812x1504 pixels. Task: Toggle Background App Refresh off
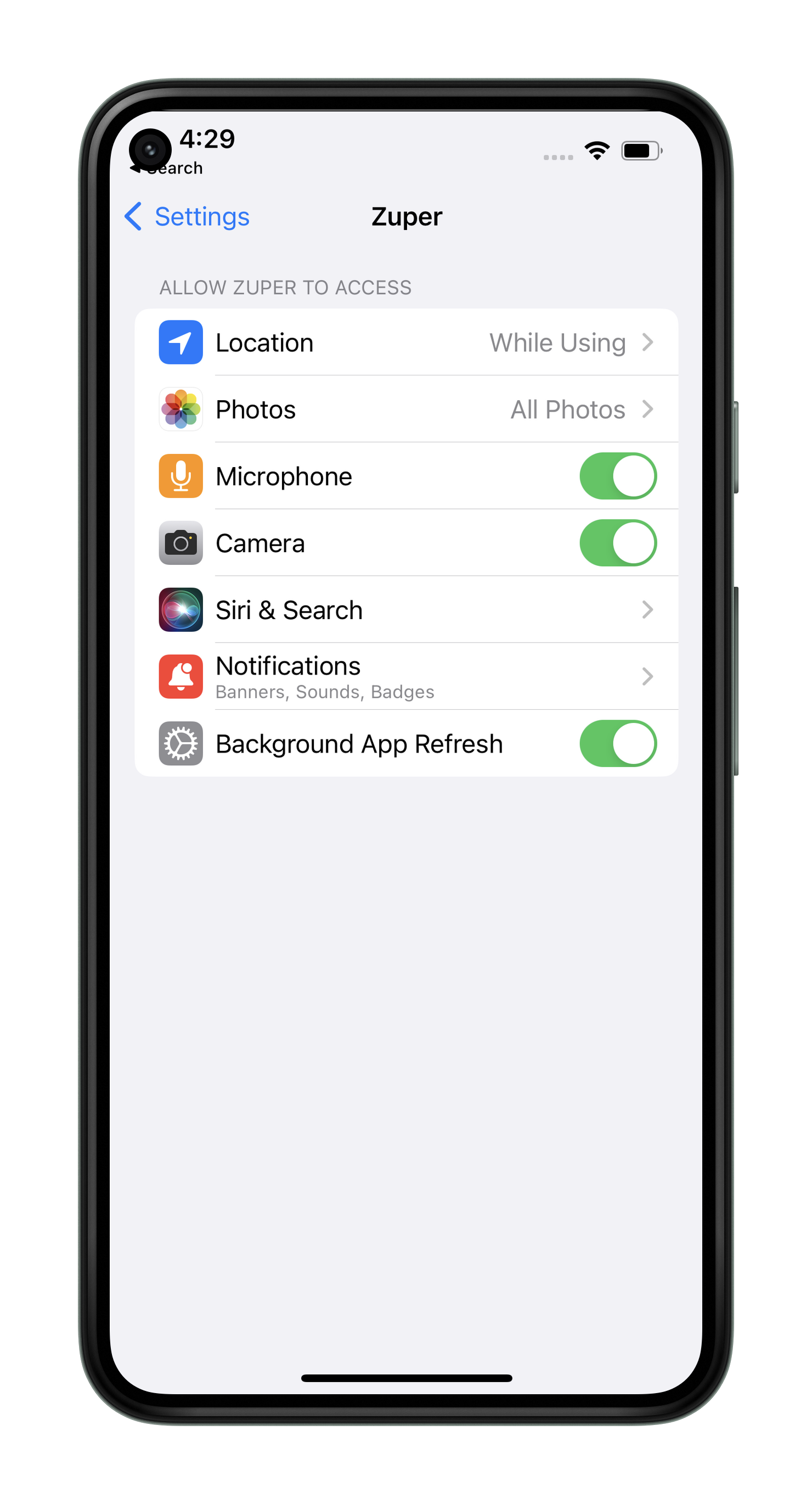click(x=617, y=744)
